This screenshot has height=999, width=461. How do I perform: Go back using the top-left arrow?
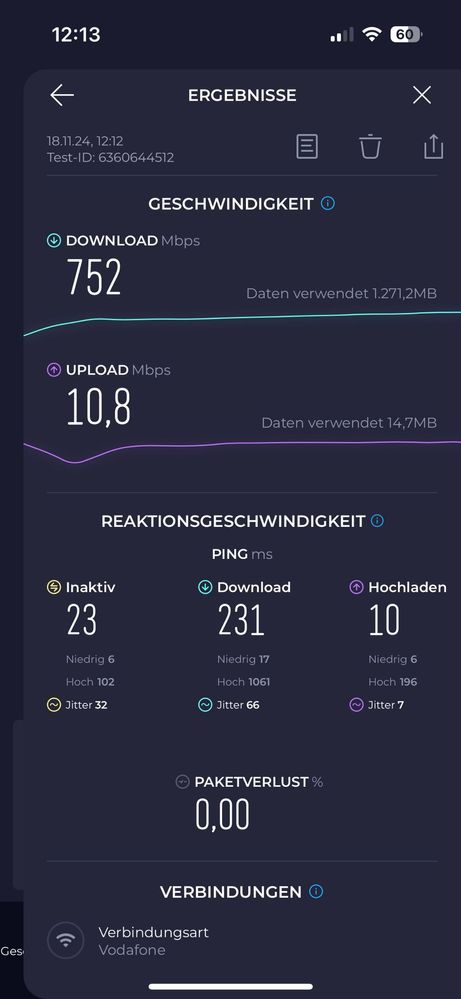click(62, 96)
